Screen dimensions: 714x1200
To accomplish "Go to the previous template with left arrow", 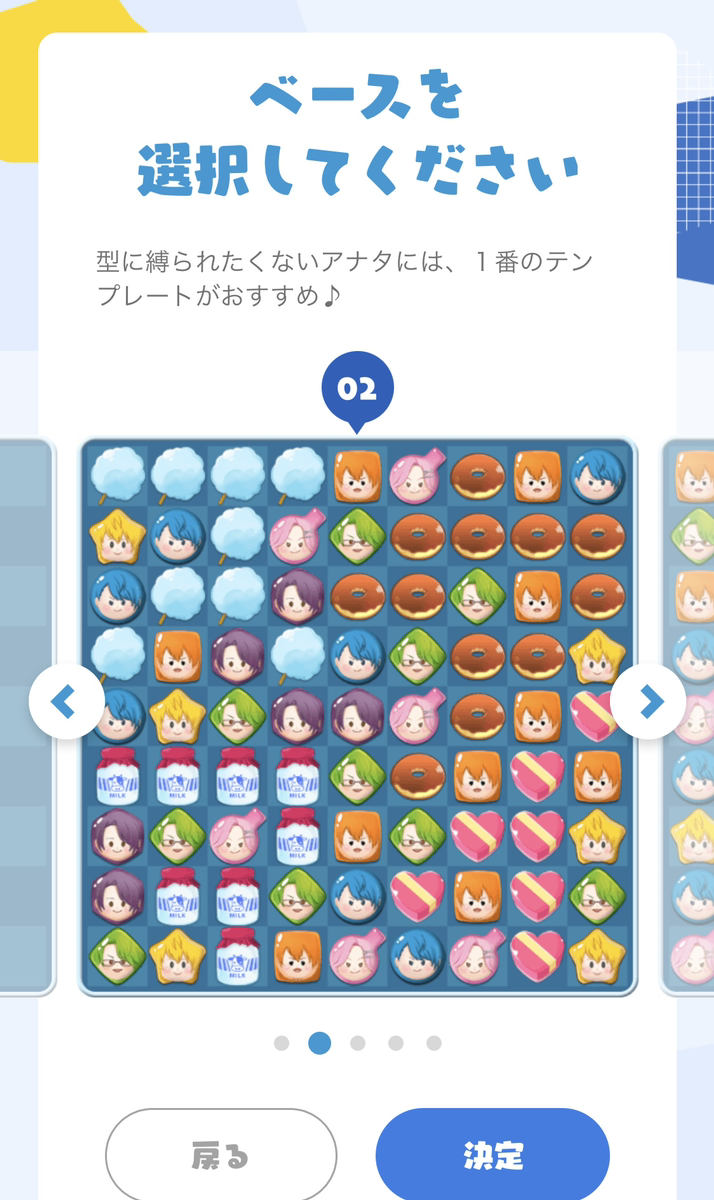I will tap(66, 702).
